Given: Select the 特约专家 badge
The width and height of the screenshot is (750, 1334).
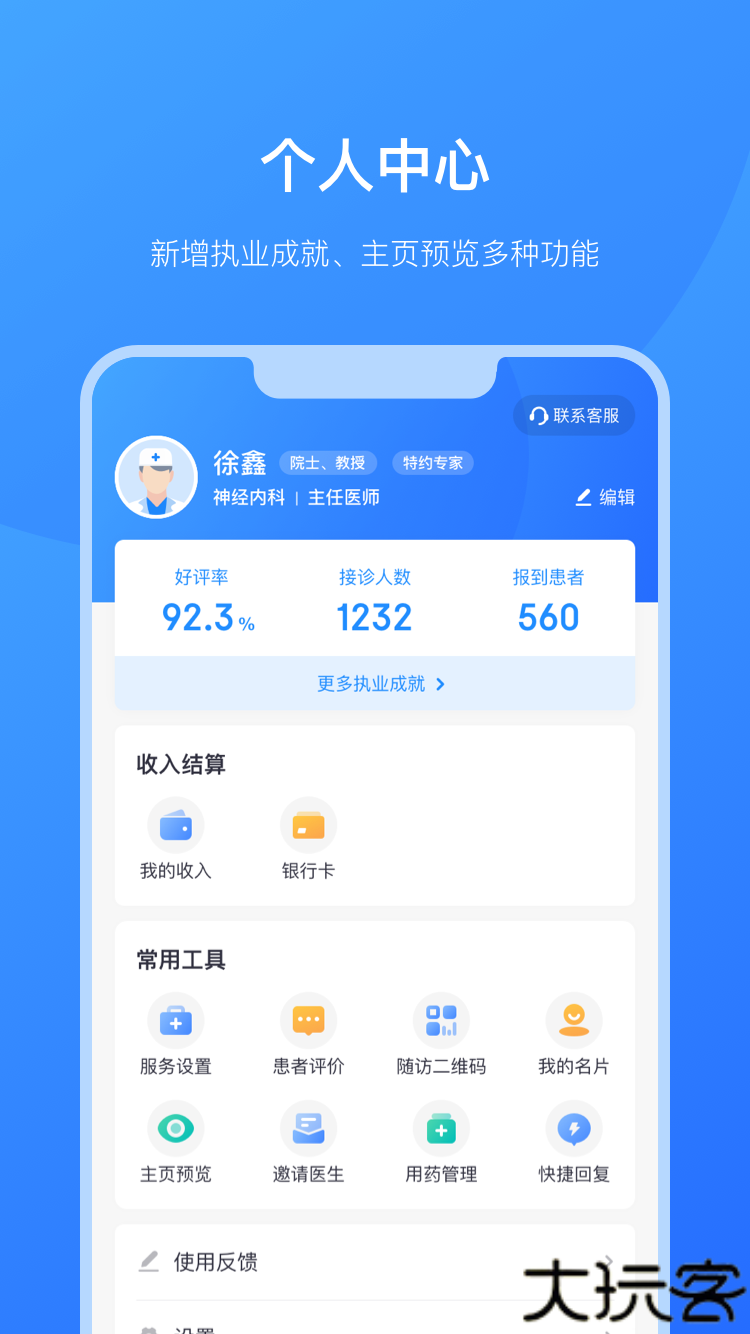Looking at the screenshot, I should pyautogui.click(x=432, y=463).
